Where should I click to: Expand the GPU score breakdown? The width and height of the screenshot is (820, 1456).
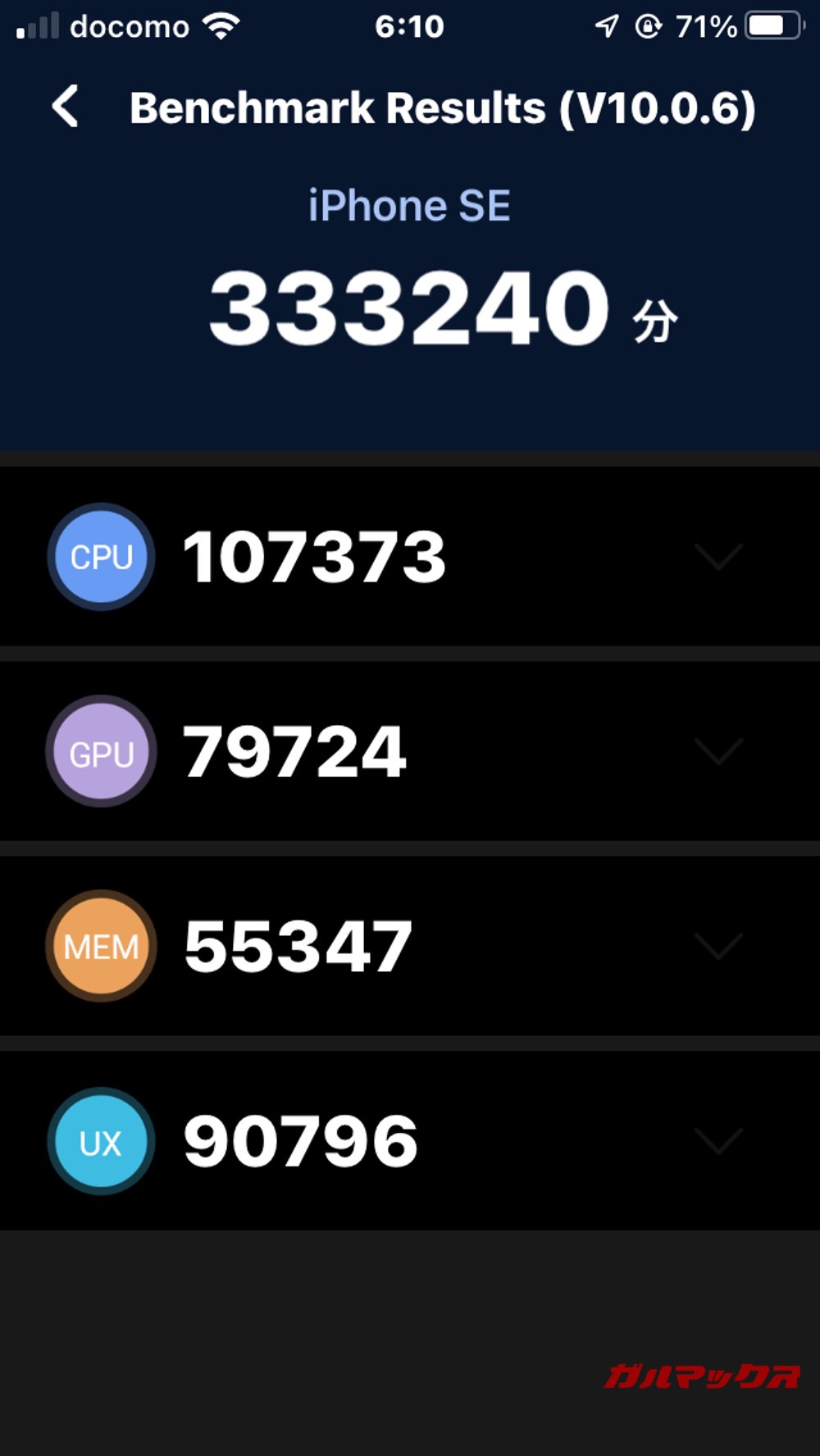718,751
